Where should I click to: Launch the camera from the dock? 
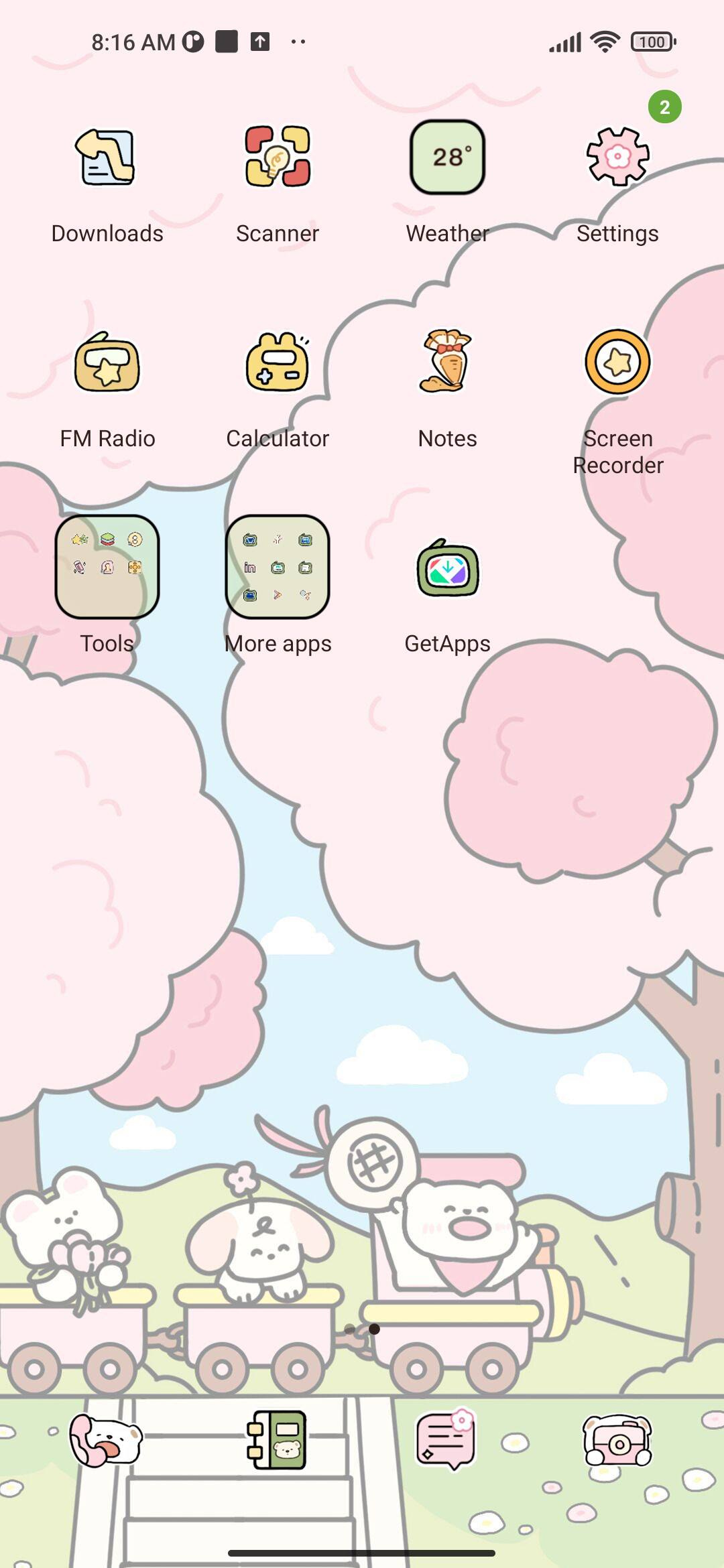[617, 1441]
